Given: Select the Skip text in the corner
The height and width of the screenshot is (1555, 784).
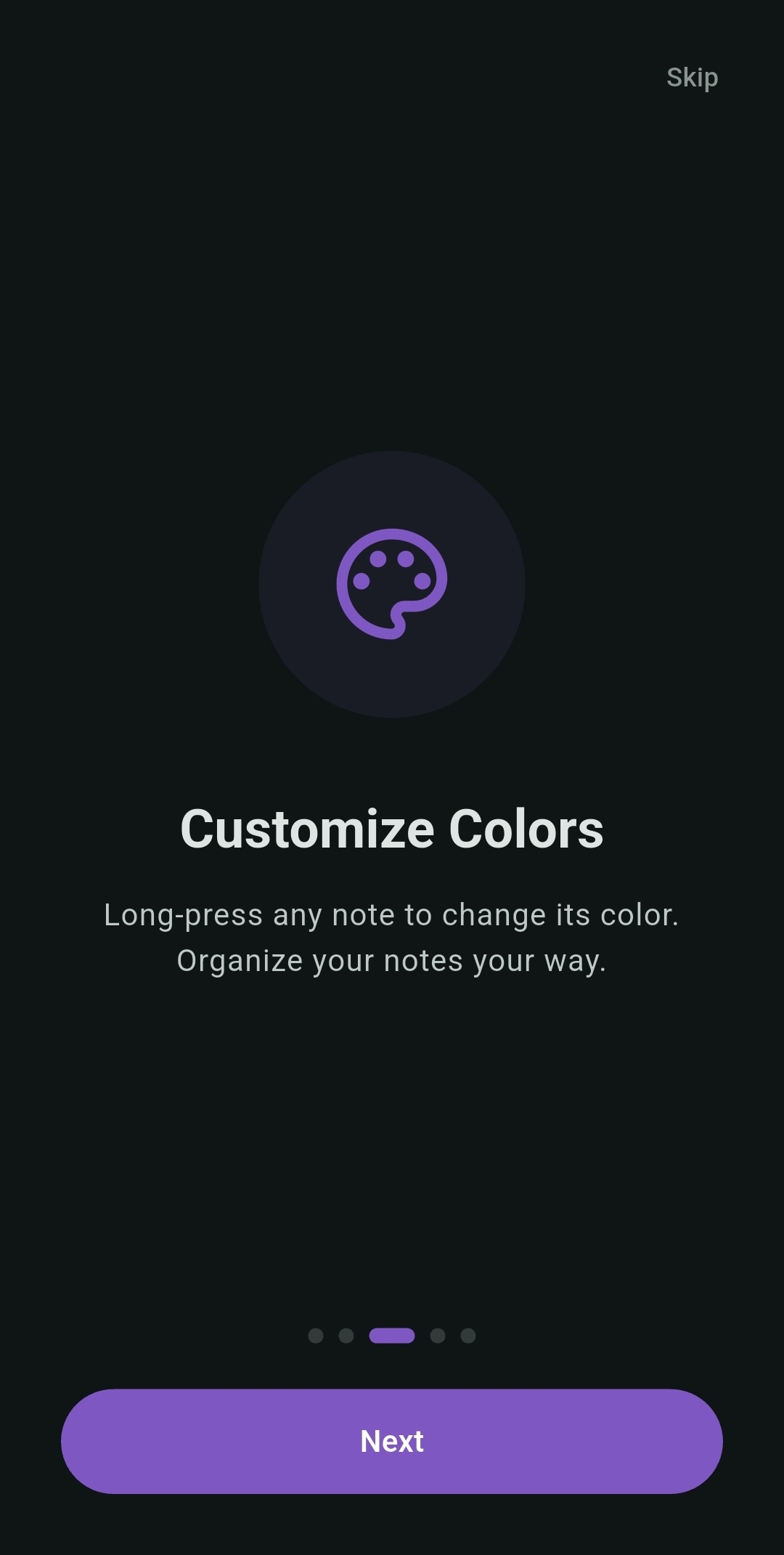Looking at the screenshot, I should pos(692,78).
